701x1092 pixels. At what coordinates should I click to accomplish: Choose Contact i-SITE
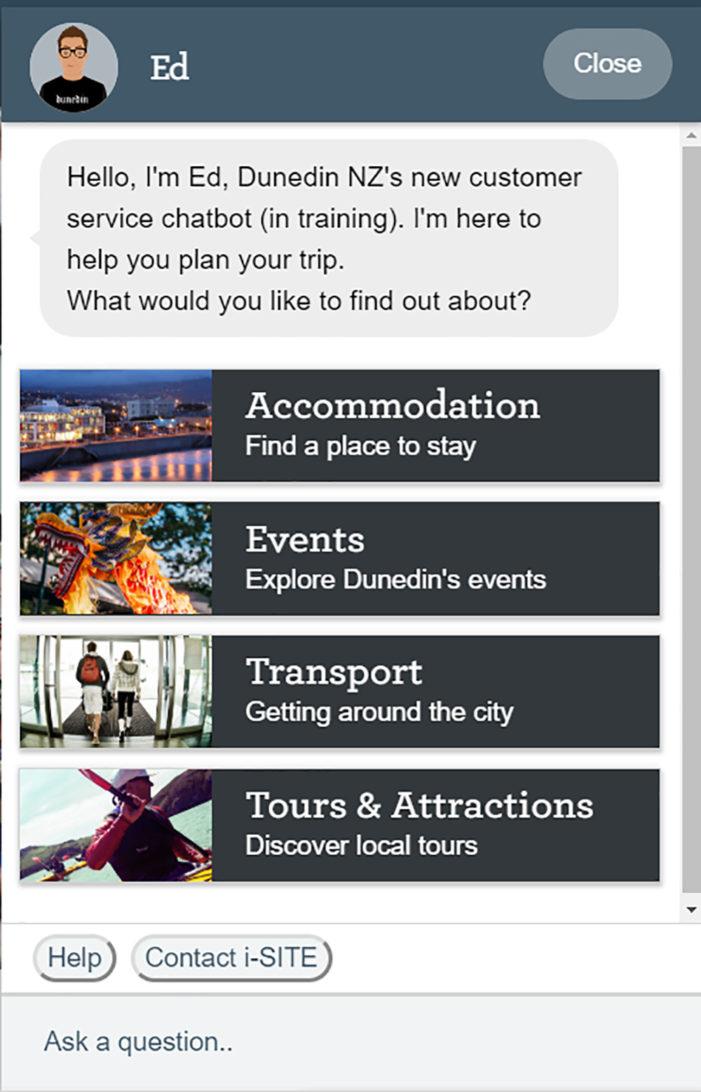231,958
